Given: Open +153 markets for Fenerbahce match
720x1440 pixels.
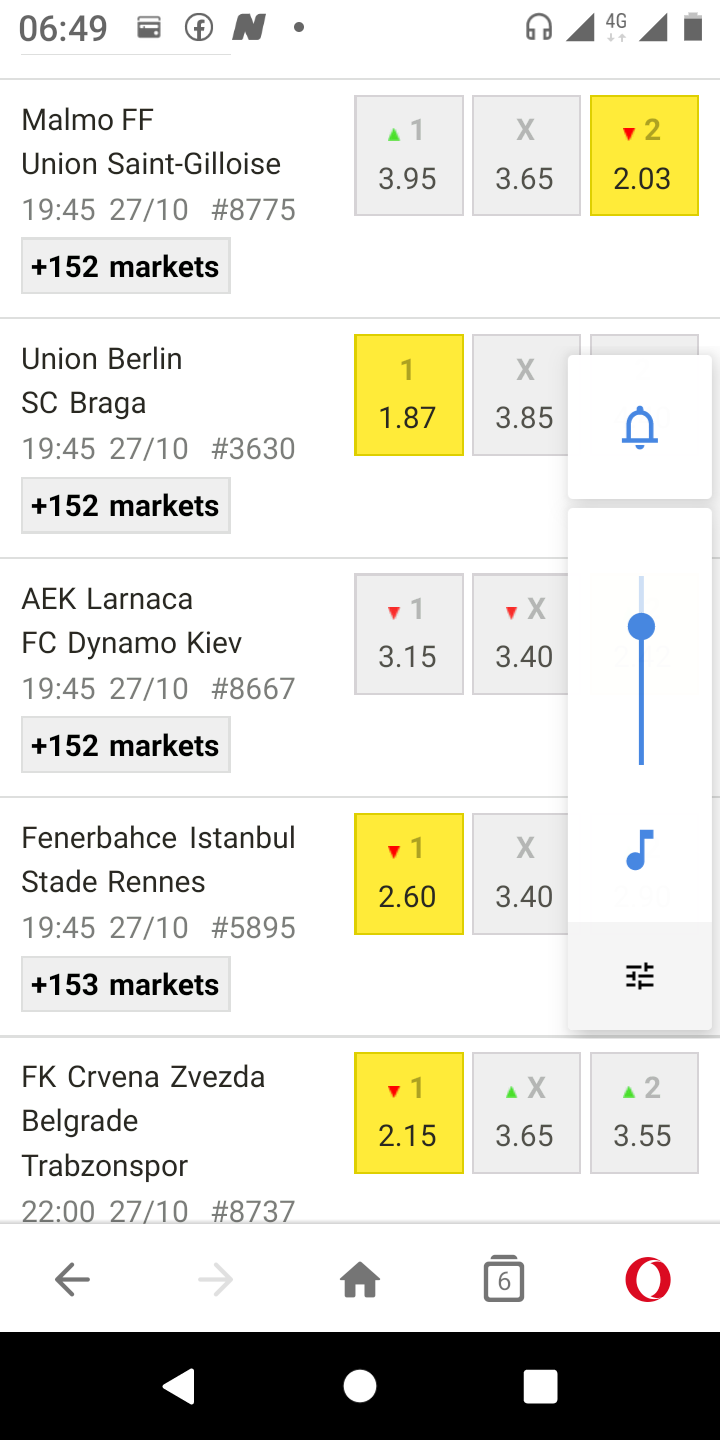Looking at the screenshot, I should [126, 984].
